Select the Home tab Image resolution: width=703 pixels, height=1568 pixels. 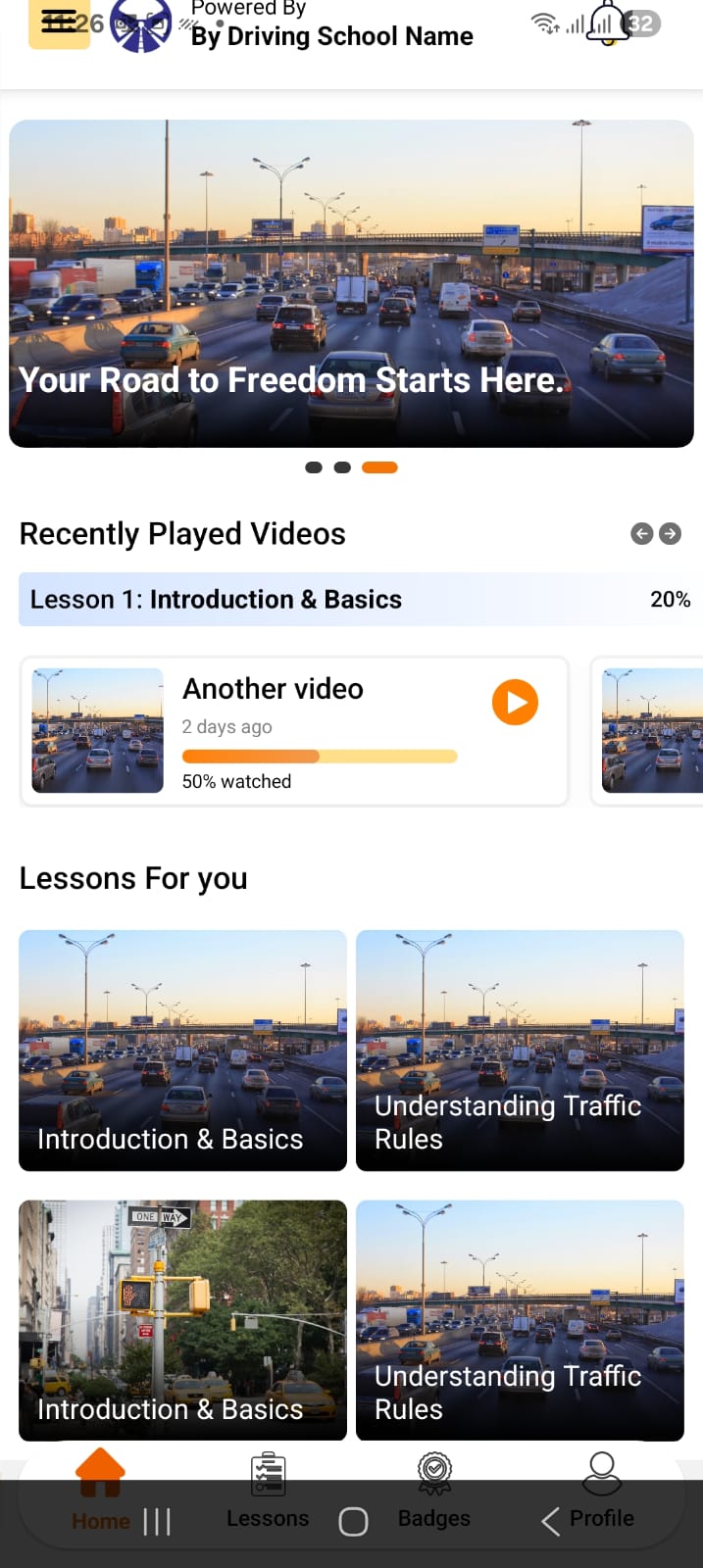pos(100,1492)
